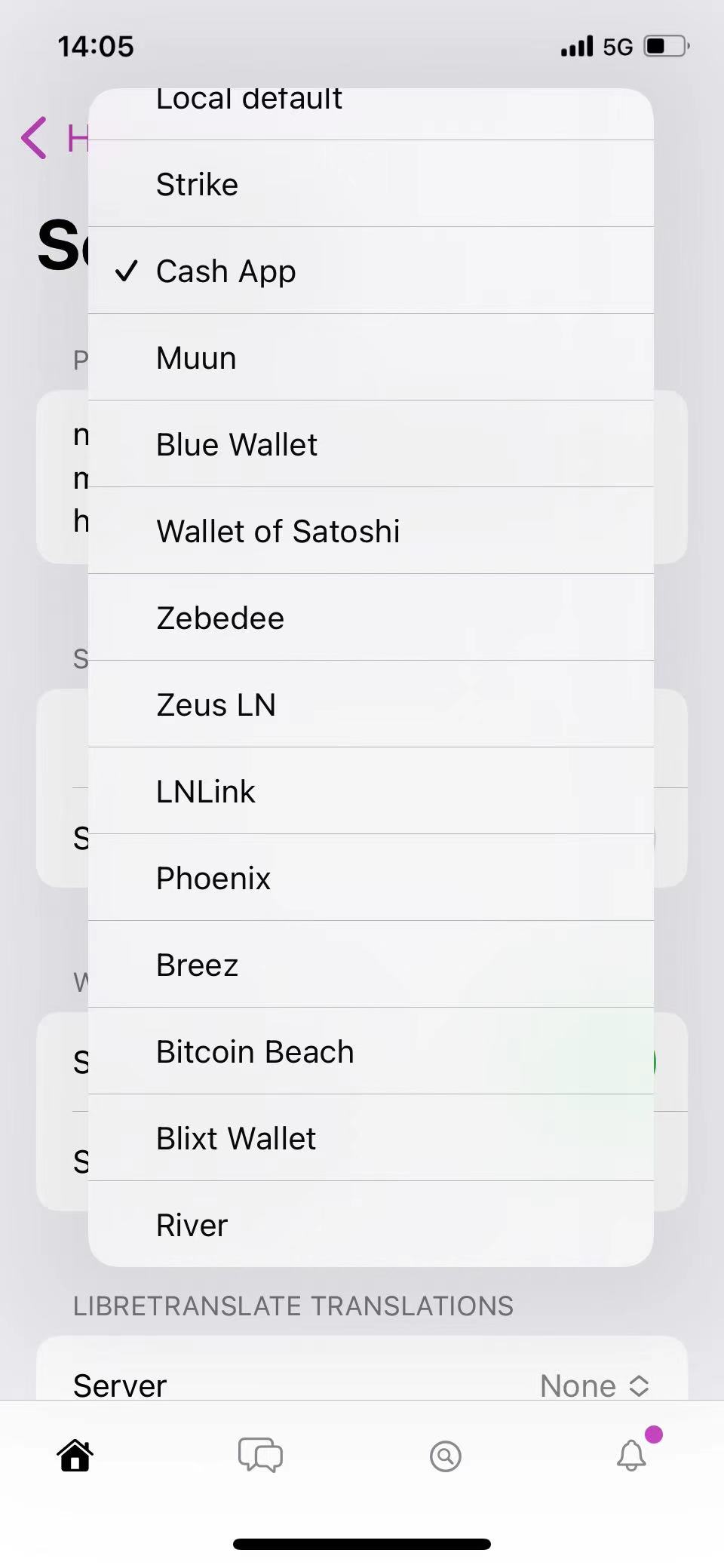Screen dimensions: 724x1568
Task: Select Strike as the wallet
Action: (370, 185)
